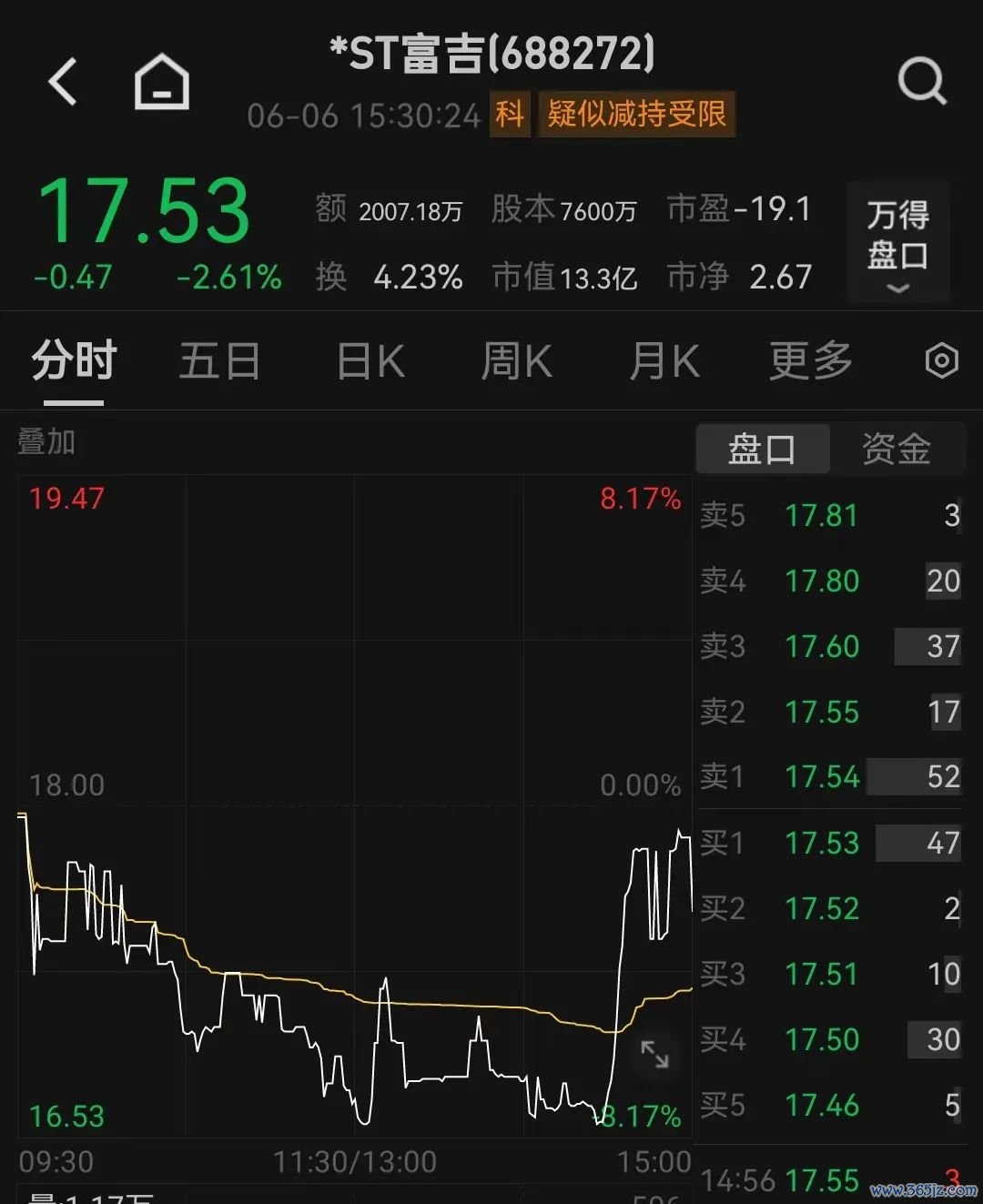
Task: Open chart settings hexagon icon
Action: 941,361
